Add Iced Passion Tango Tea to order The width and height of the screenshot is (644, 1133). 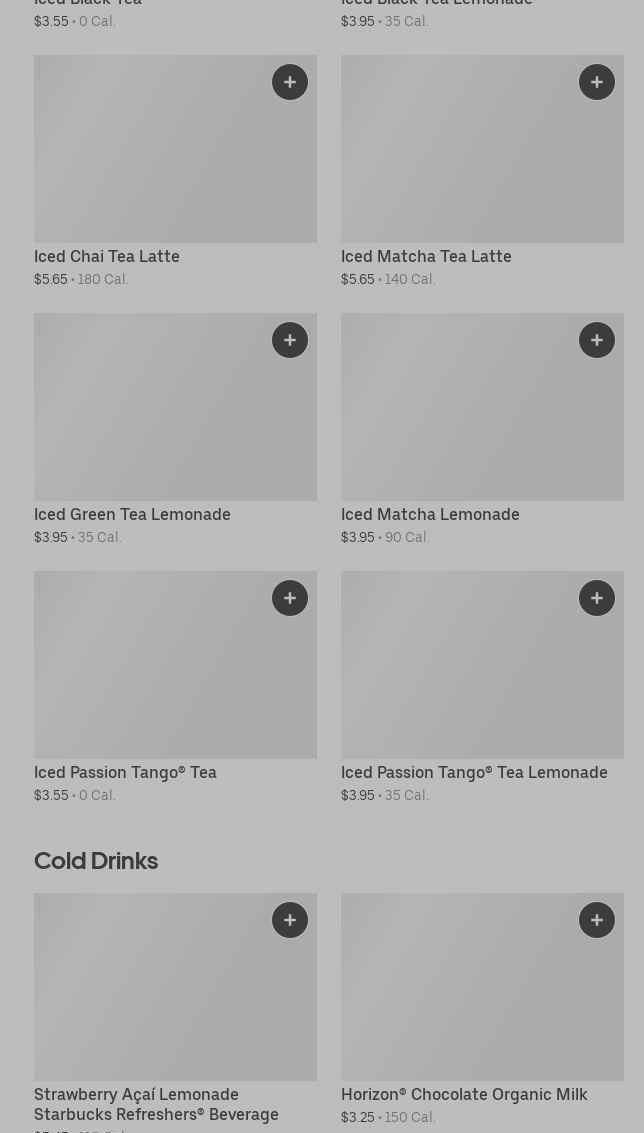[x=290, y=598]
